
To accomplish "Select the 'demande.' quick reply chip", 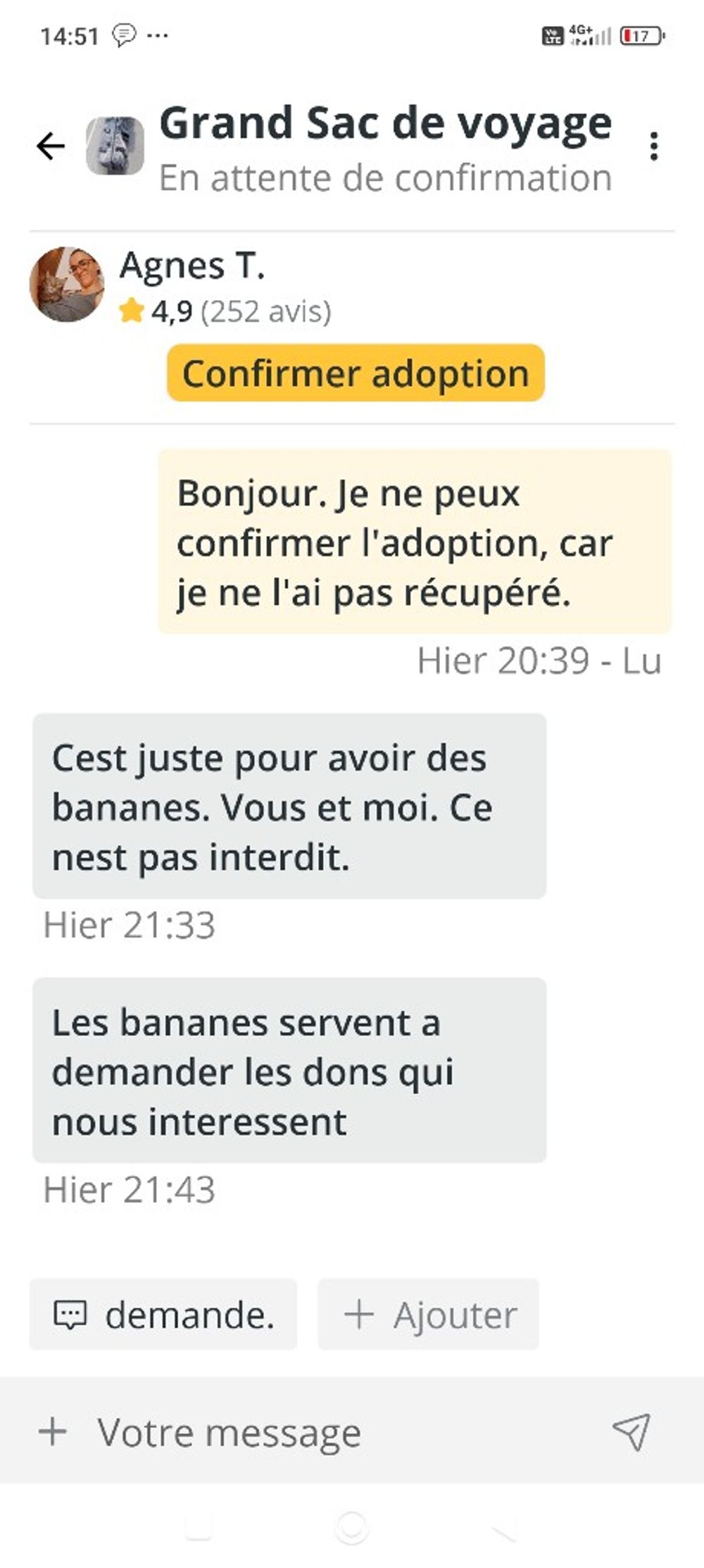I will (163, 1314).
